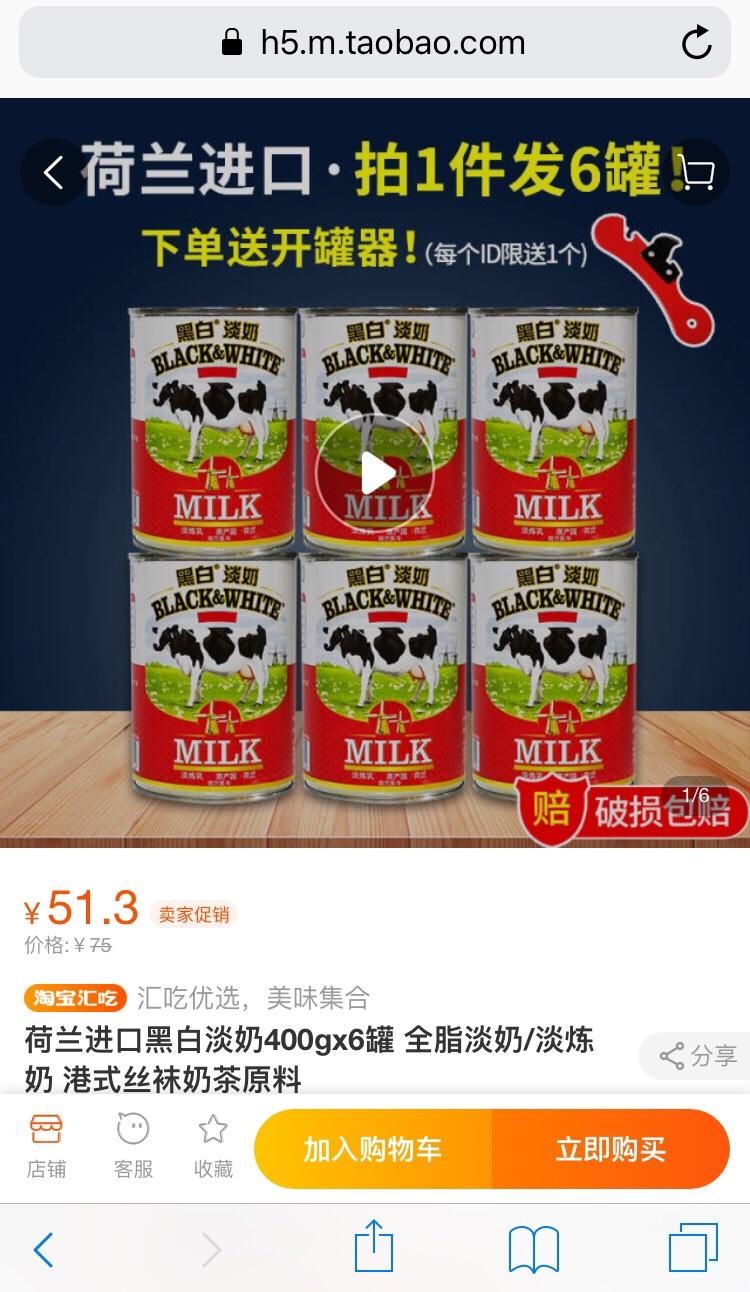Contact 客服 customer service
Image resolution: width=750 pixels, height=1292 pixels.
[133, 1148]
